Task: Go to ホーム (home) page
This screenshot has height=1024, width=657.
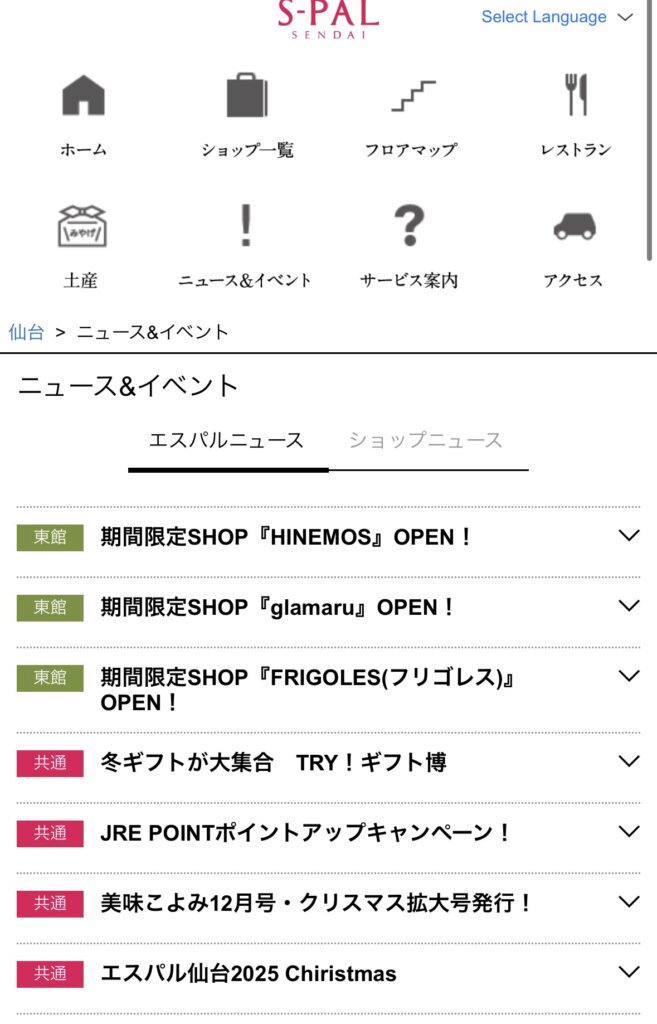Action: click(x=83, y=115)
